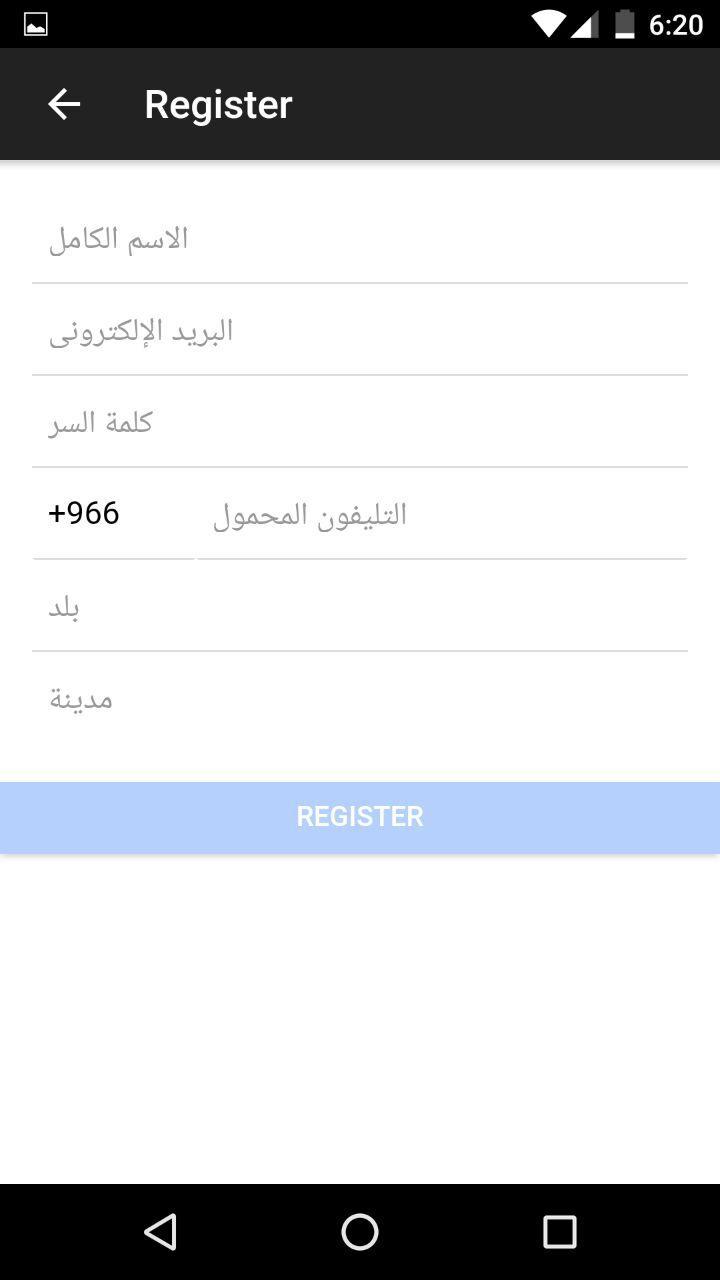Tap the blue REGISTER label text
The height and width of the screenshot is (1280, 720).
pos(360,816)
